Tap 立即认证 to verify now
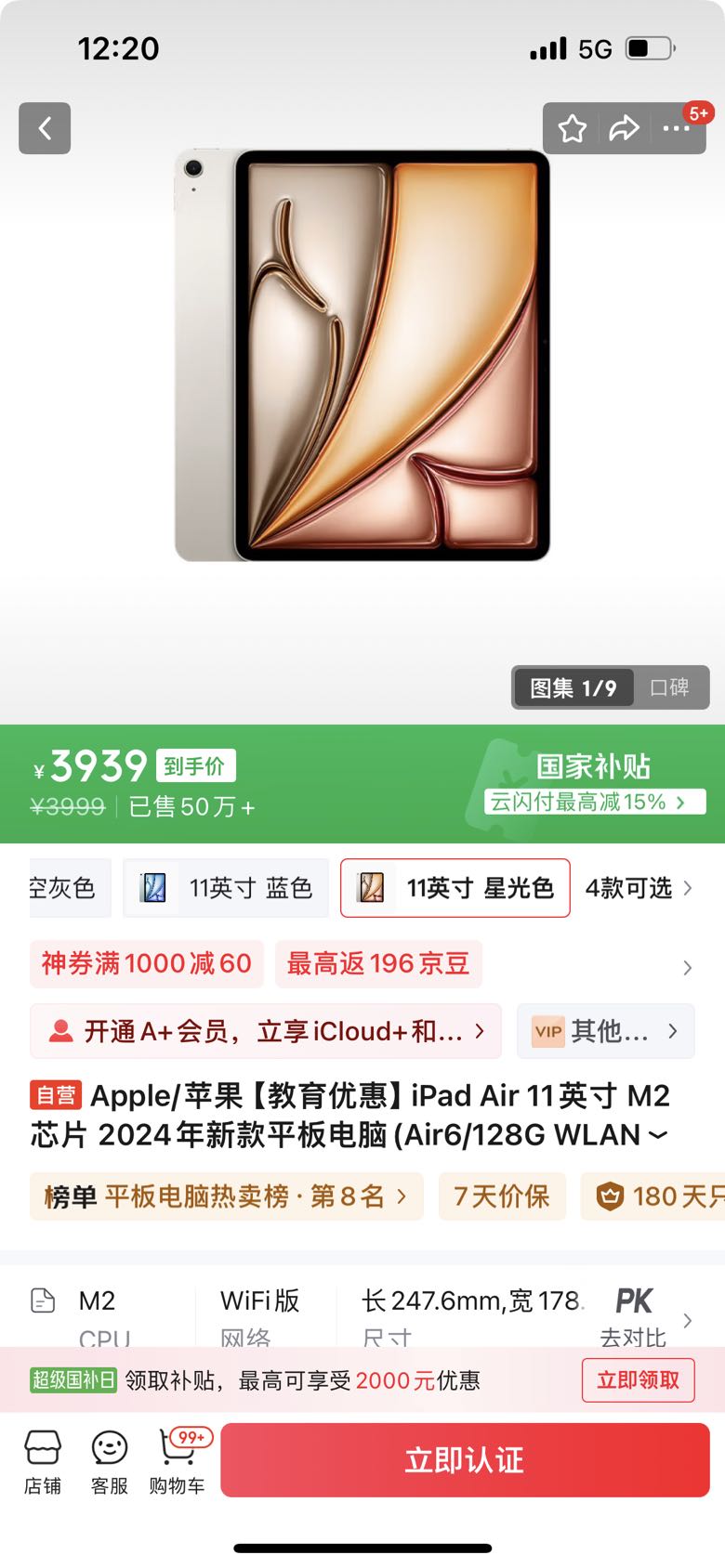Image resolution: width=725 pixels, height=1568 pixels. [x=465, y=1460]
